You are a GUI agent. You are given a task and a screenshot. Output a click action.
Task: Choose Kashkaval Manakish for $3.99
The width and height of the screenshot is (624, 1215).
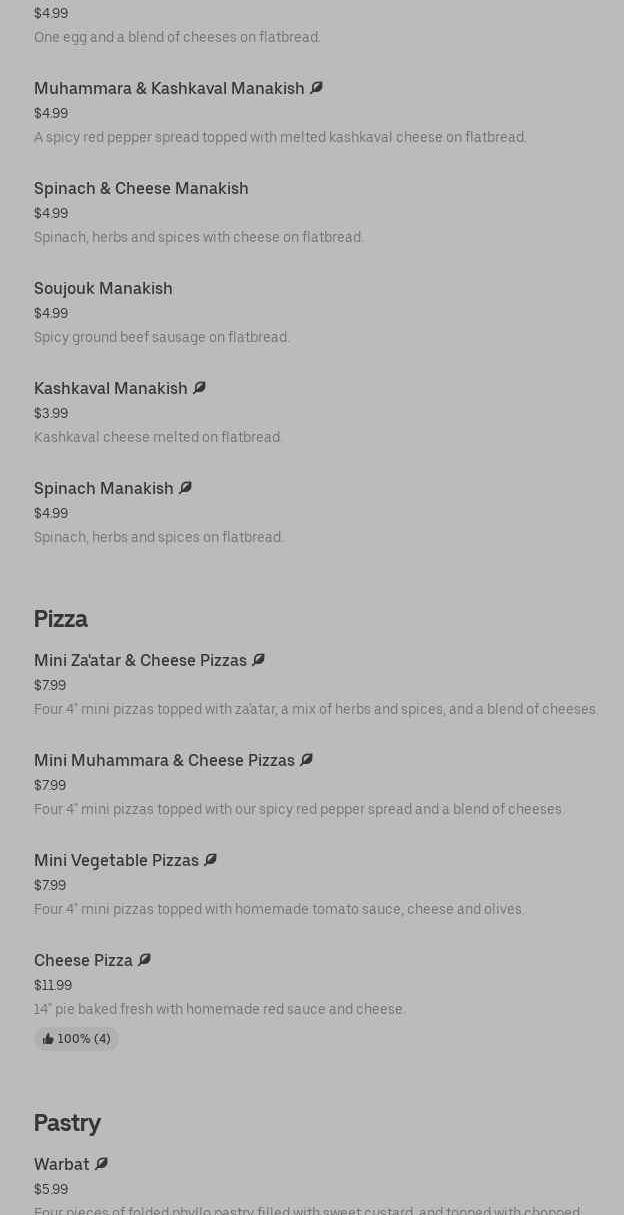click(111, 389)
